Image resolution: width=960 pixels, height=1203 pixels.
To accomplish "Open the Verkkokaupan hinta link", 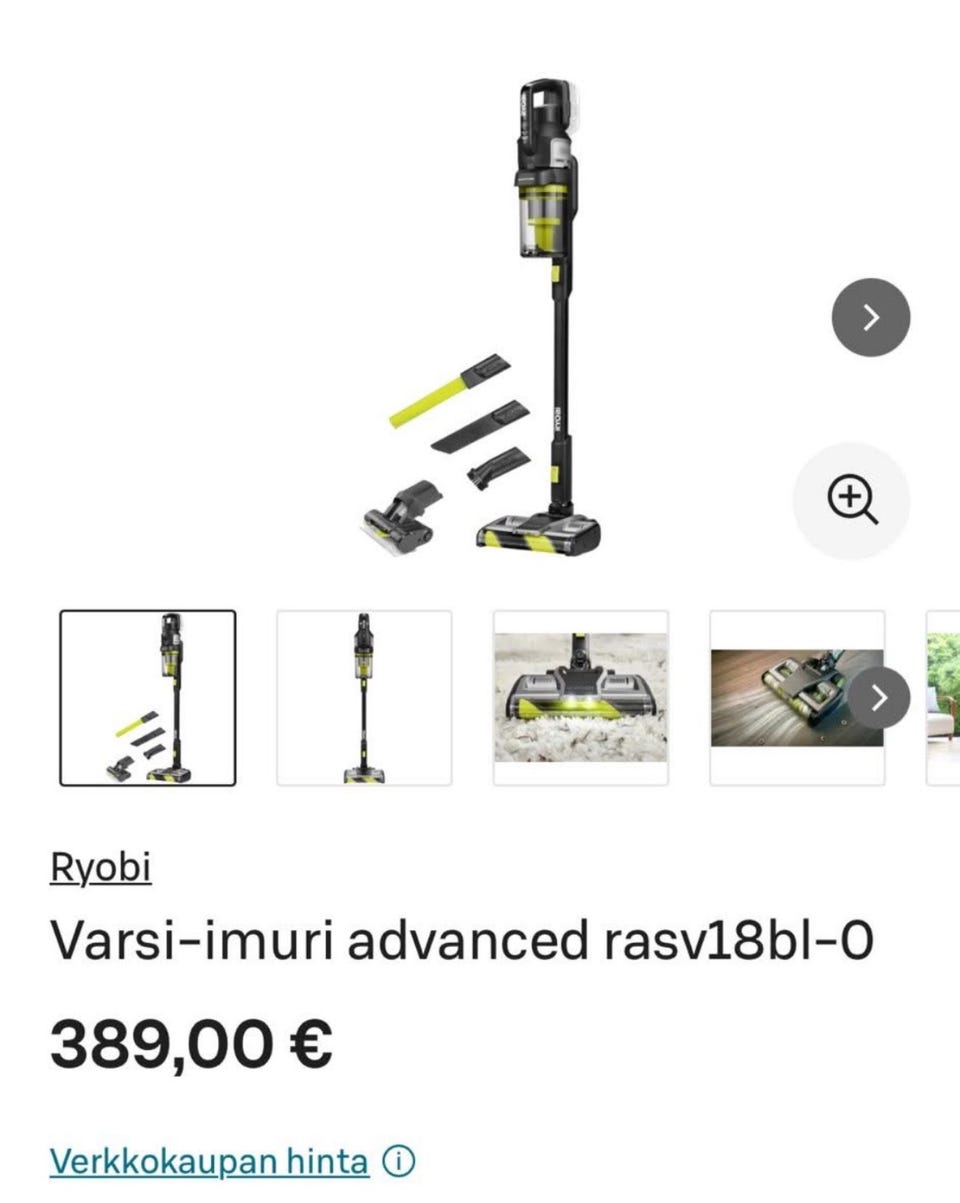I will (x=209, y=1163).
